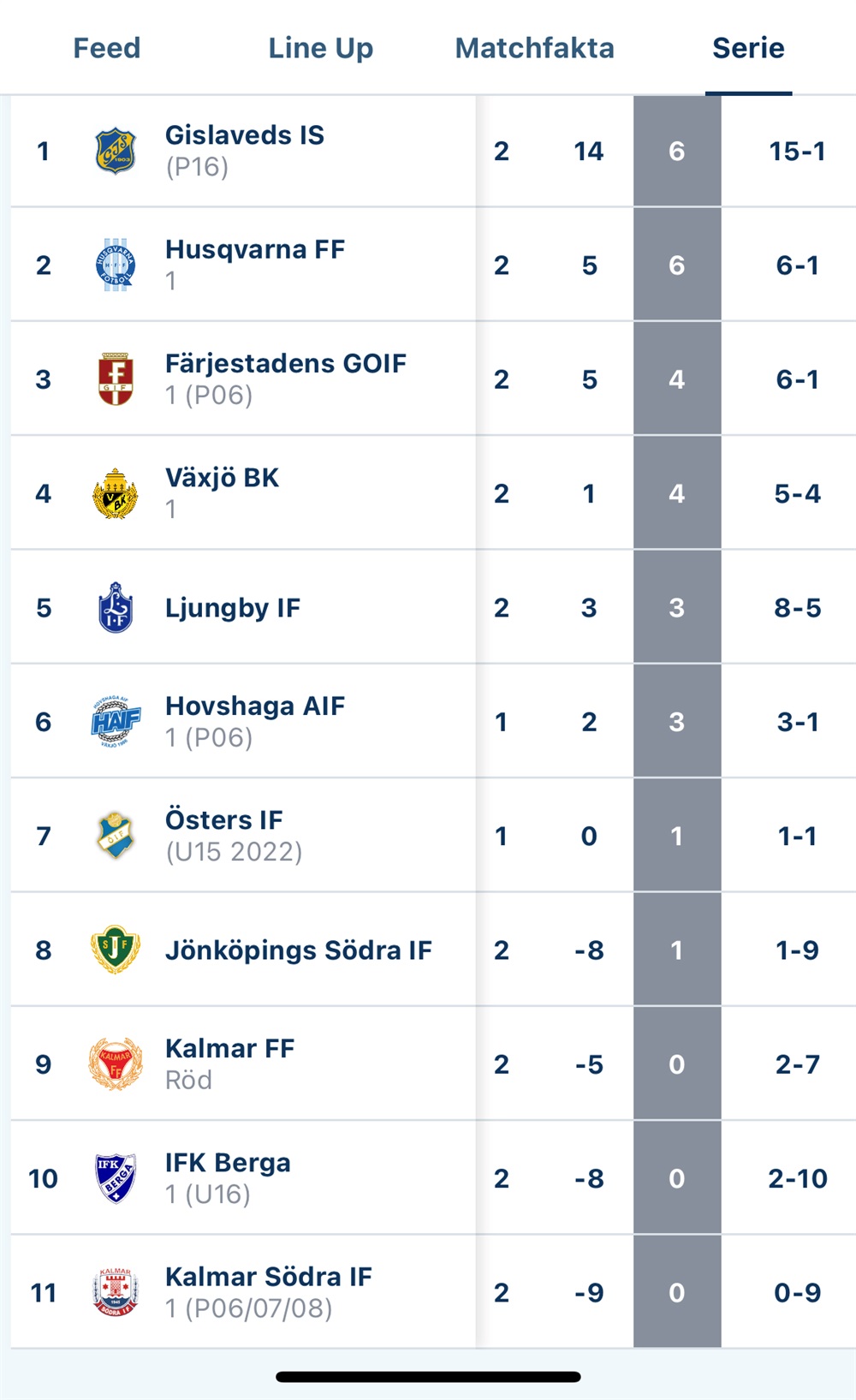The height and width of the screenshot is (1400, 856).
Task: Switch to the Feed tab
Action: click(x=107, y=48)
